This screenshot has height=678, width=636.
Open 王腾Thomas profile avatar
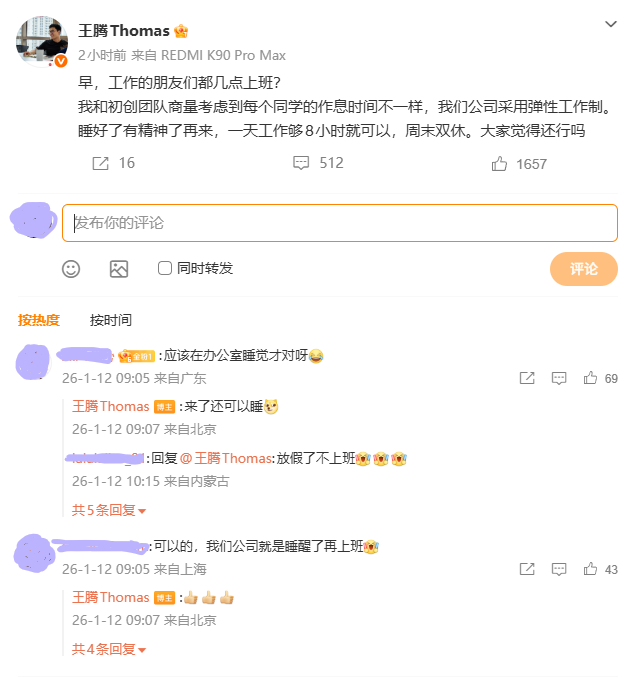click(x=41, y=41)
